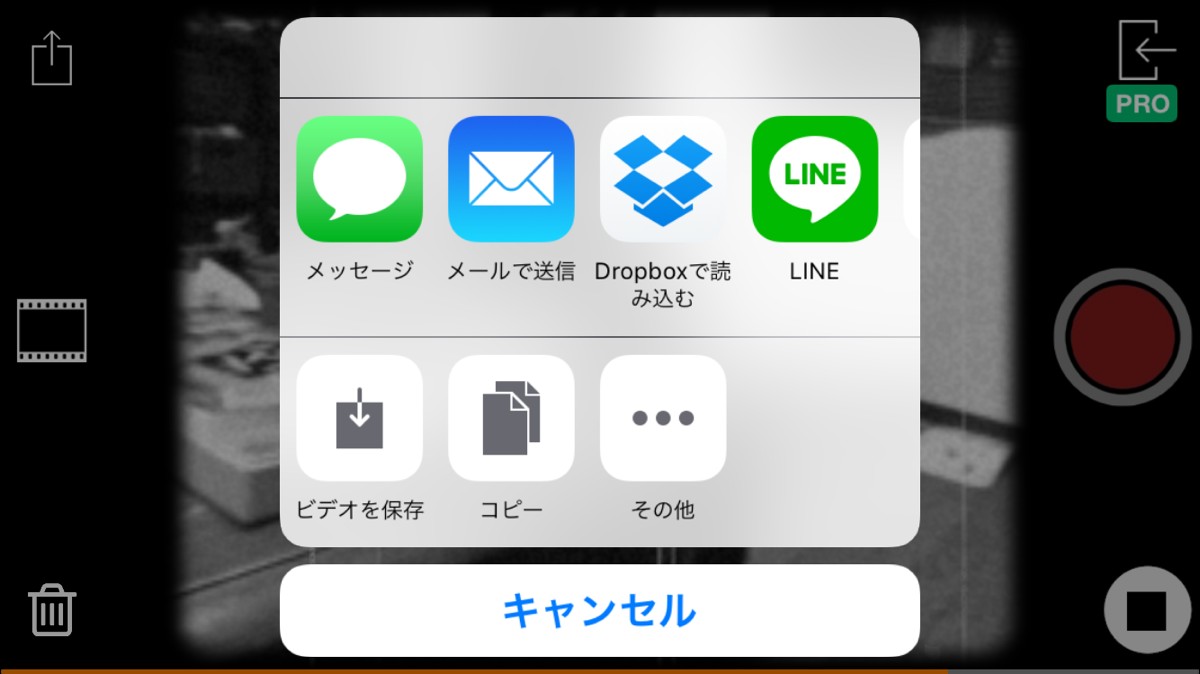Stop recording with the square button

(x=1146, y=610)
